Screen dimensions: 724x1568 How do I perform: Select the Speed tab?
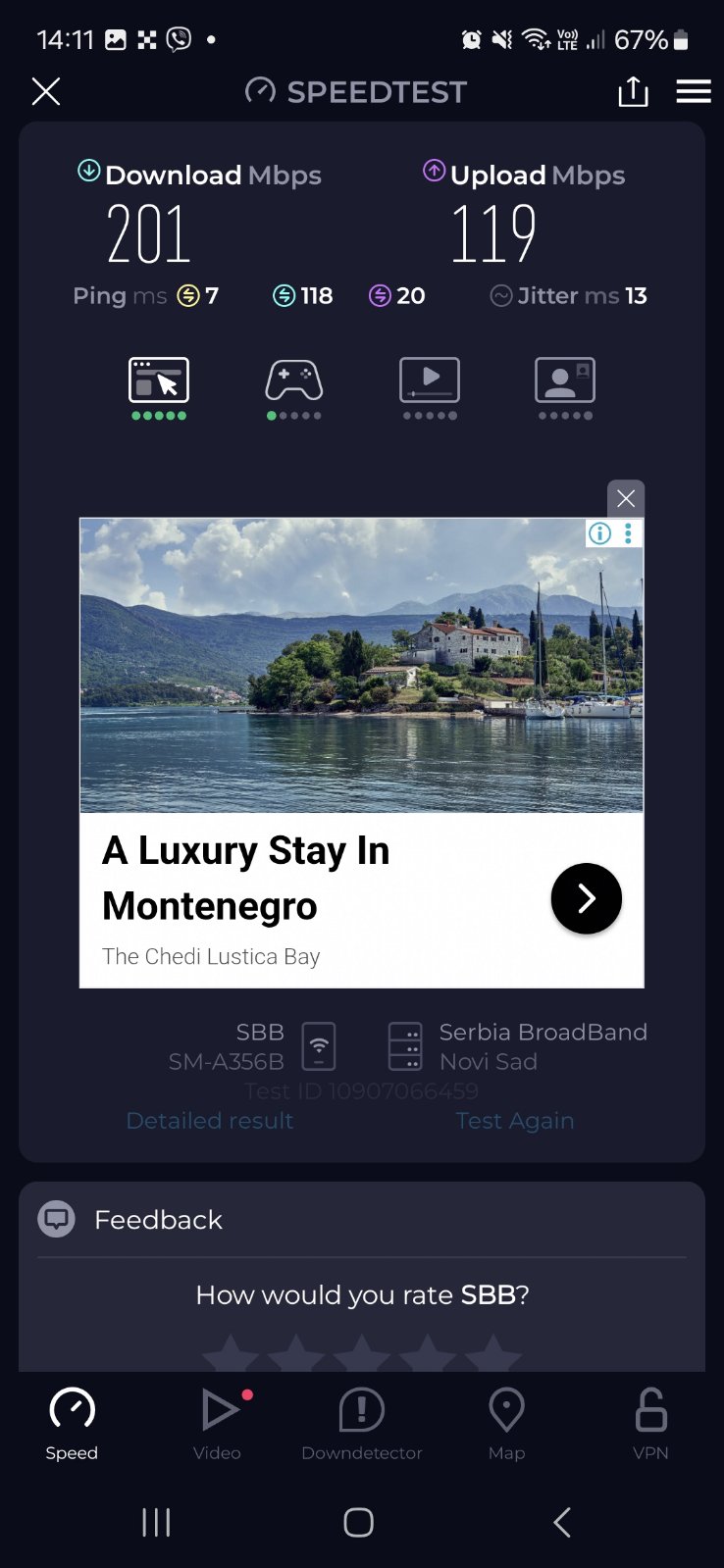click(72, 1424)
